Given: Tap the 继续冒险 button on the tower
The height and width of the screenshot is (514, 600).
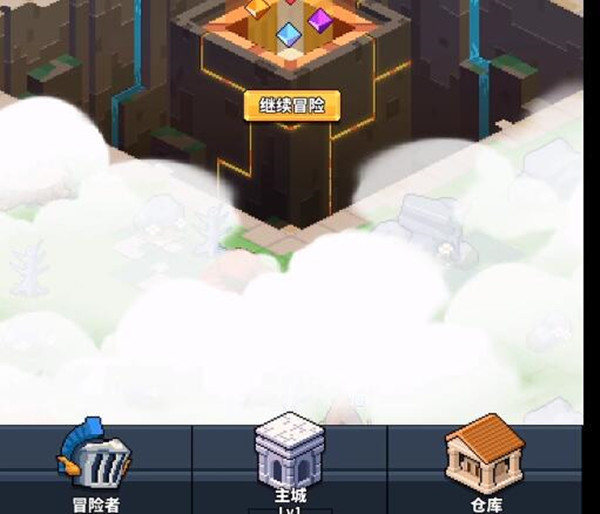Looking at the screenshot, I should pyautogui.click(x=292, y=105).
